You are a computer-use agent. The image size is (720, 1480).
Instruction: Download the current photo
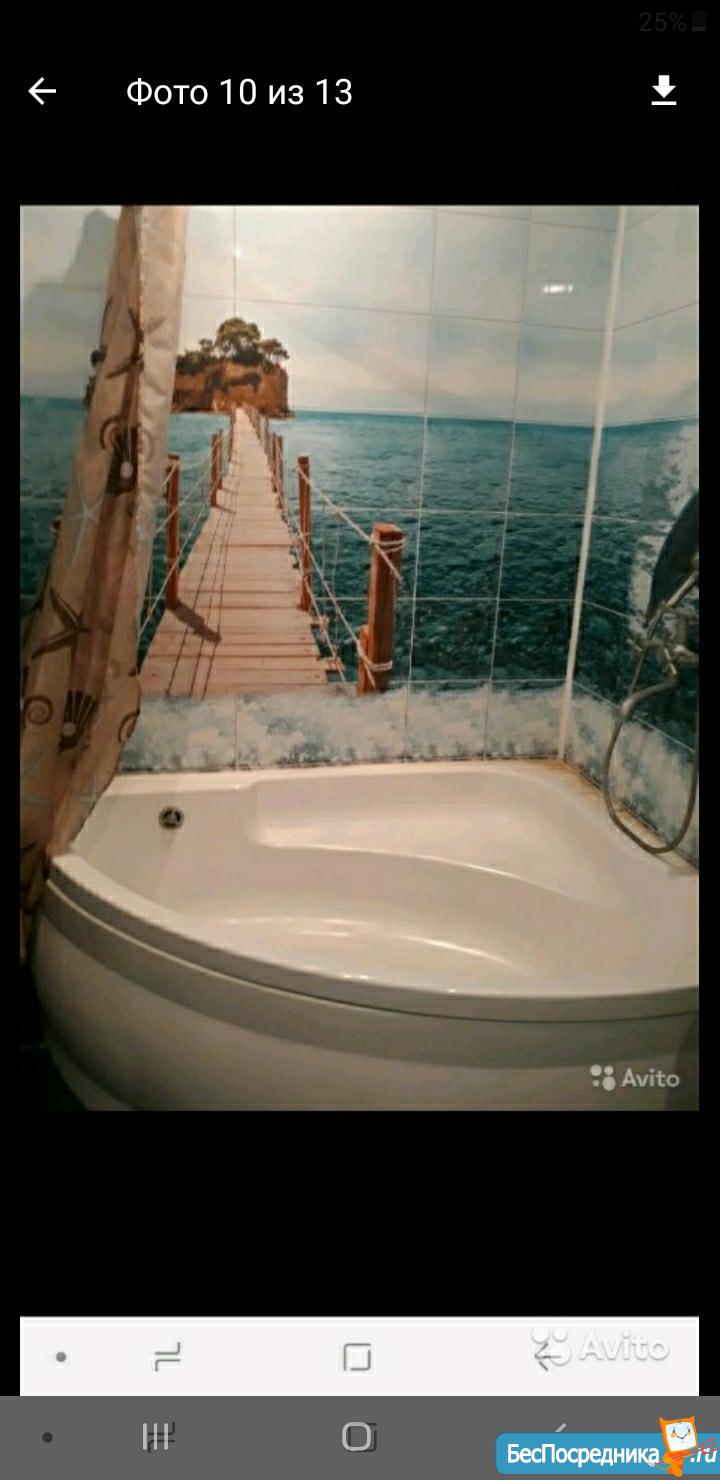(664, 92)
